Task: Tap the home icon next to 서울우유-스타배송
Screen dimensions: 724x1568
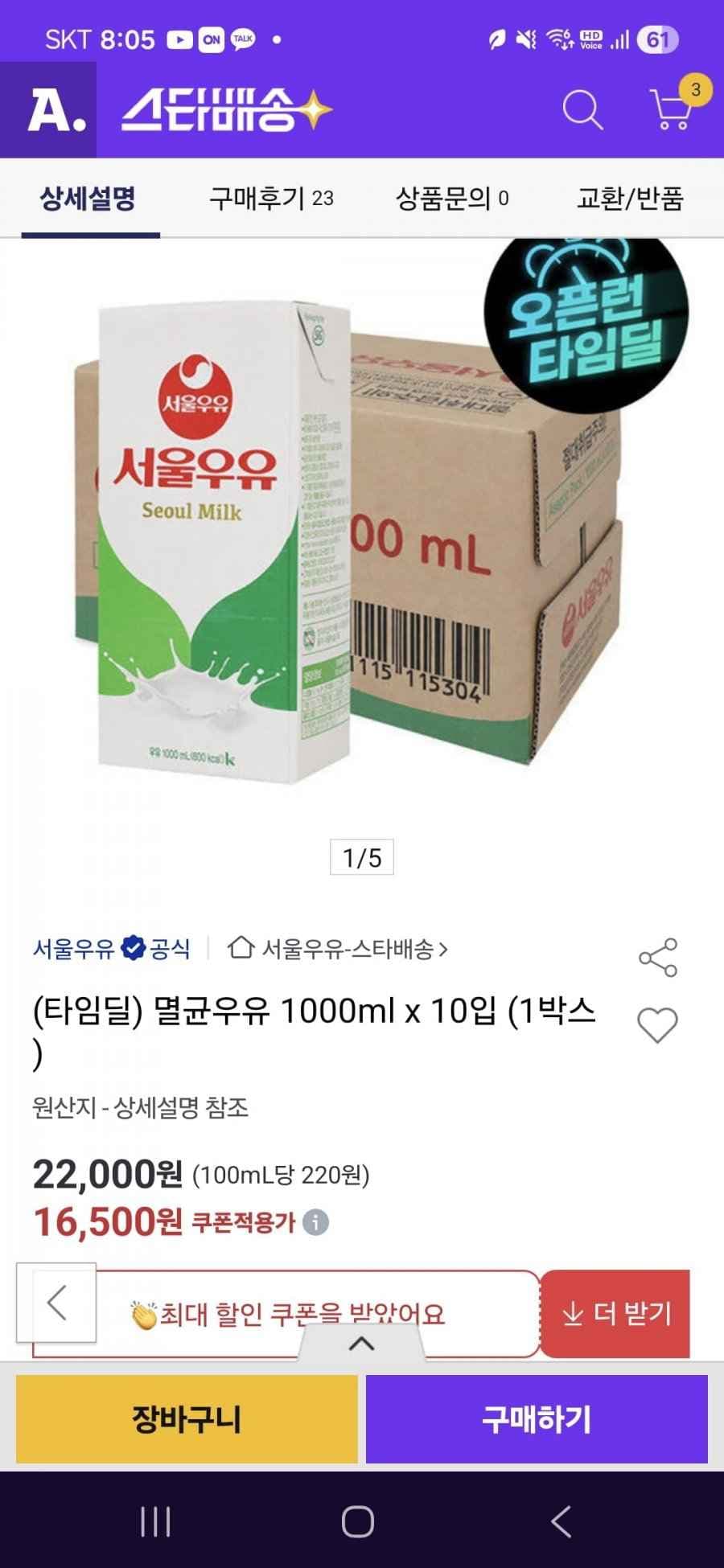Action: [237, 950]
